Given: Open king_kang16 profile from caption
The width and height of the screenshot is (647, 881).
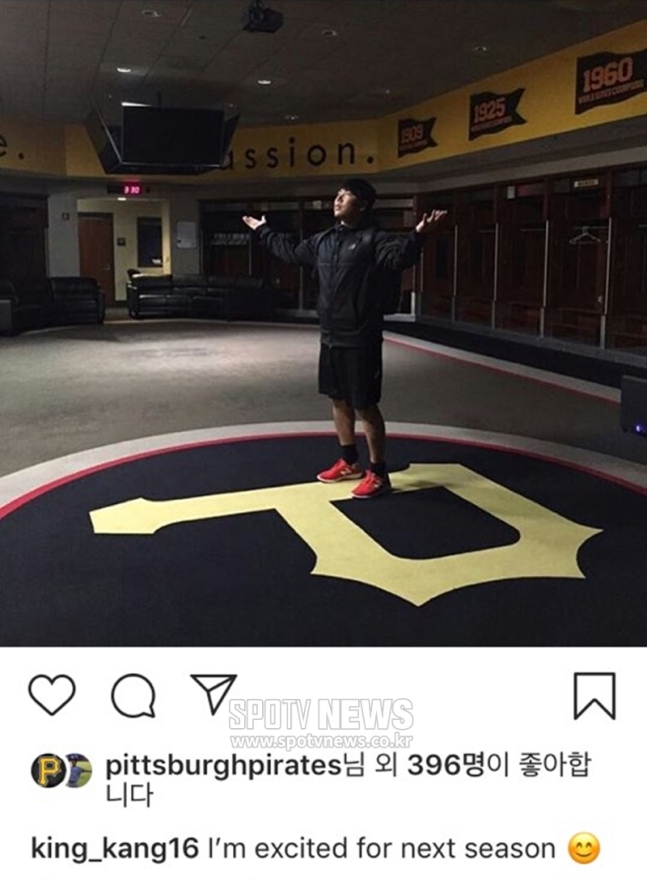Looking at the screenshot, I should 115,849.
